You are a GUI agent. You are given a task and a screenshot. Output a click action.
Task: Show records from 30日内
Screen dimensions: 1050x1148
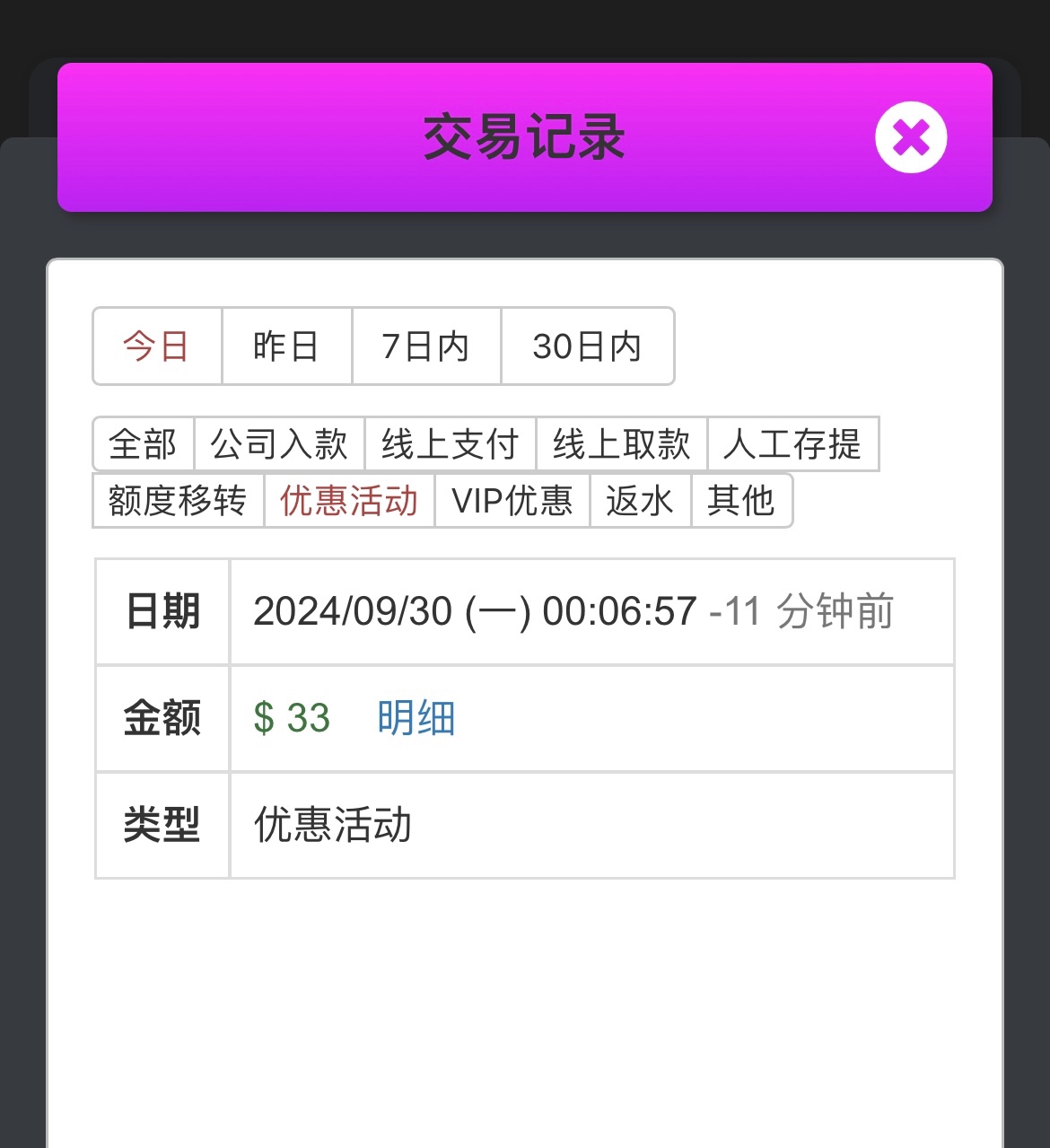tap(587, 346)
